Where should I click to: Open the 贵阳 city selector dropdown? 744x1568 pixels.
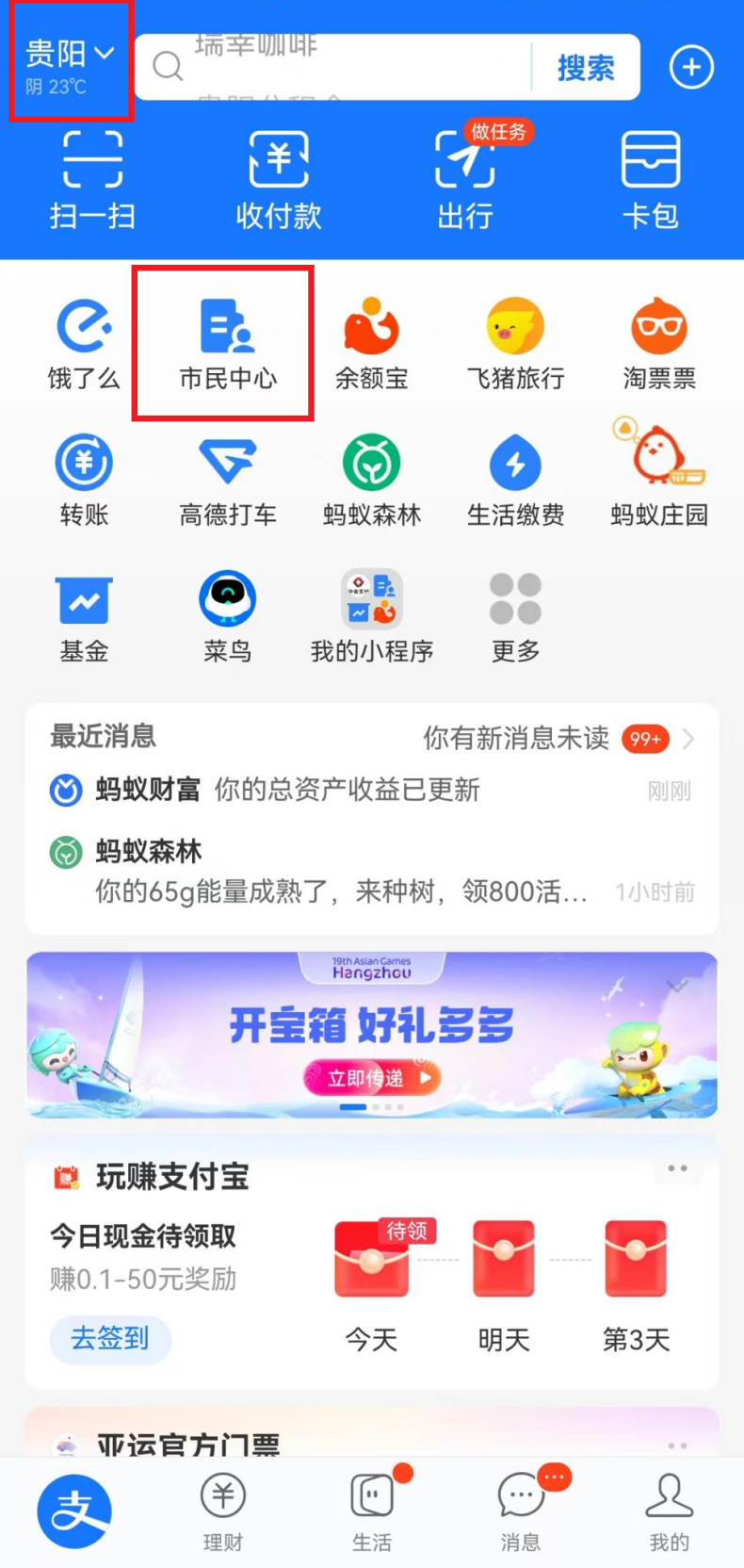[70, 61]
